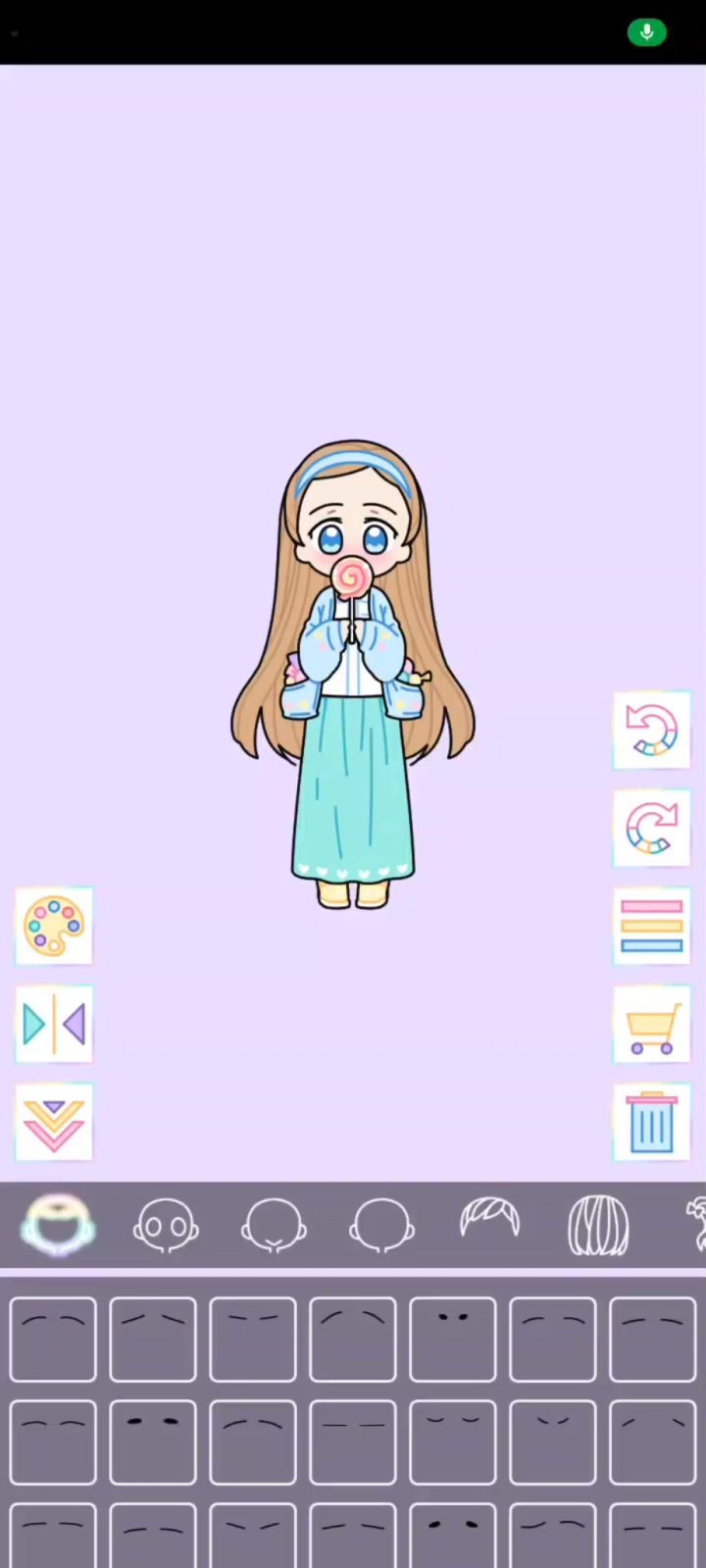Image resolution: width=706 pixels, height=1568 pixels.
Task: Choose the thick oval eyebrows in the second row
Action: pos(153,1442)
